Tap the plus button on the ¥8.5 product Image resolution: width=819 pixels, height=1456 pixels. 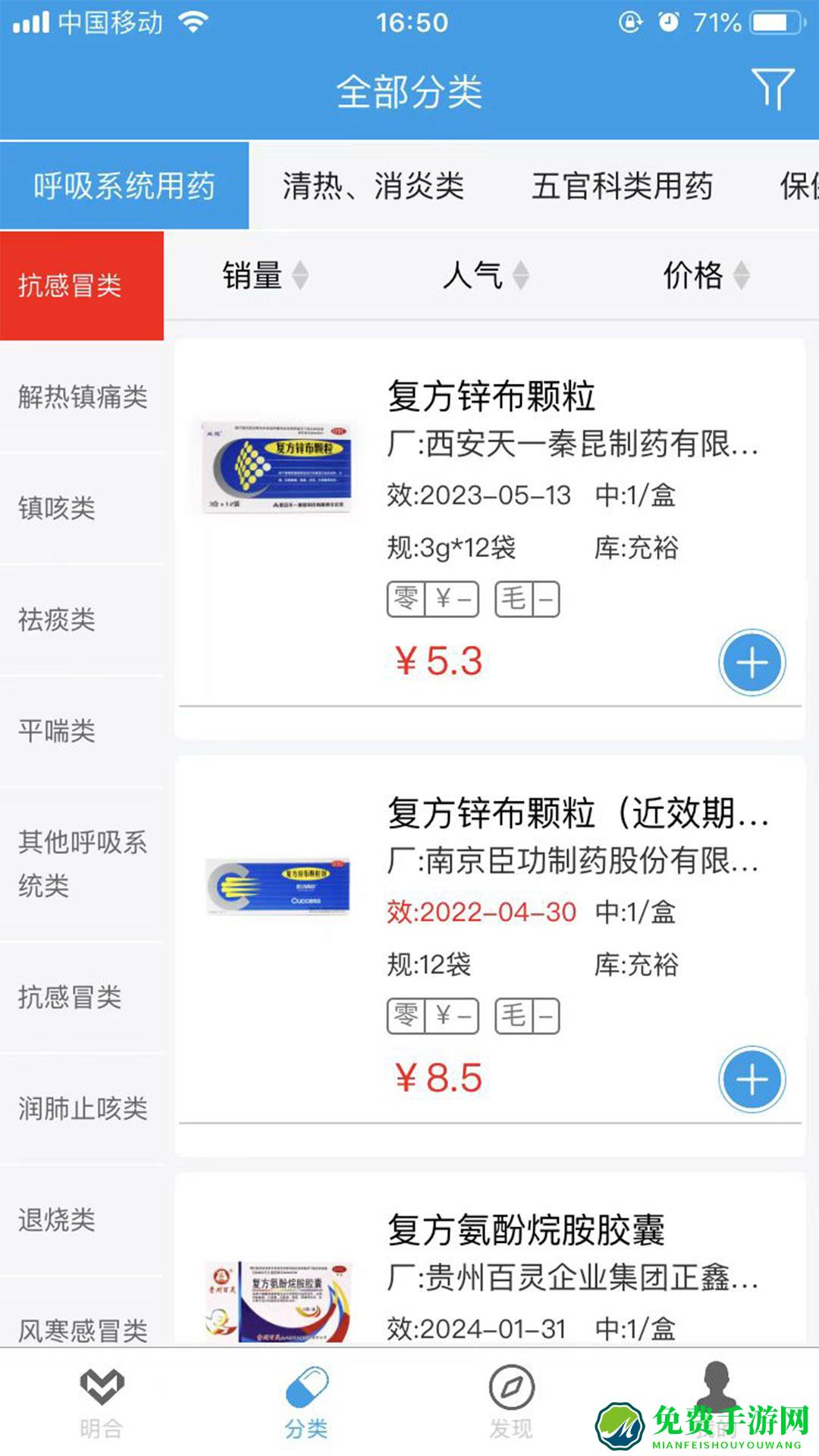coord(751,1080)
